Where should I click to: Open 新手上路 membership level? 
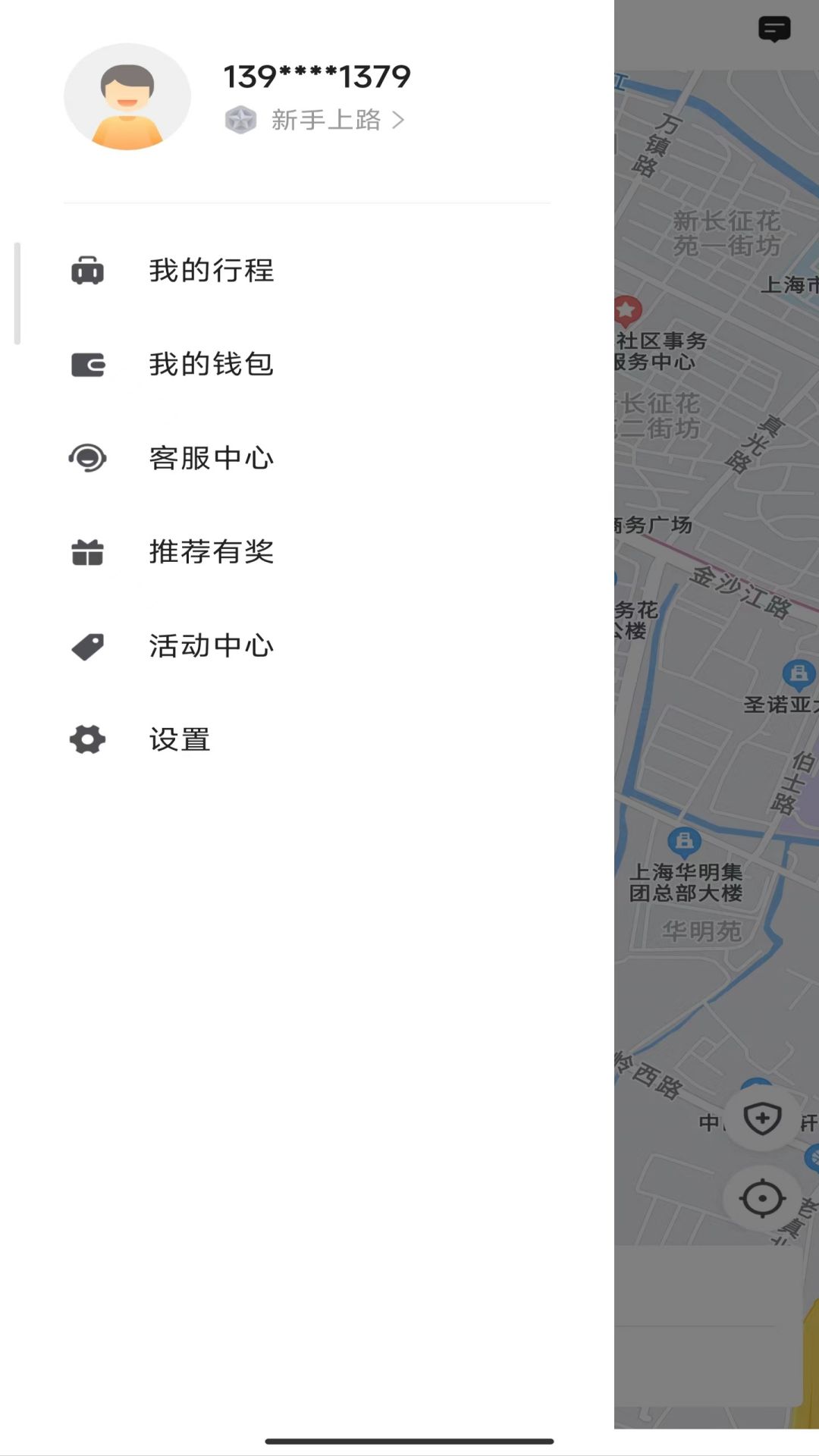pos(326,120)
